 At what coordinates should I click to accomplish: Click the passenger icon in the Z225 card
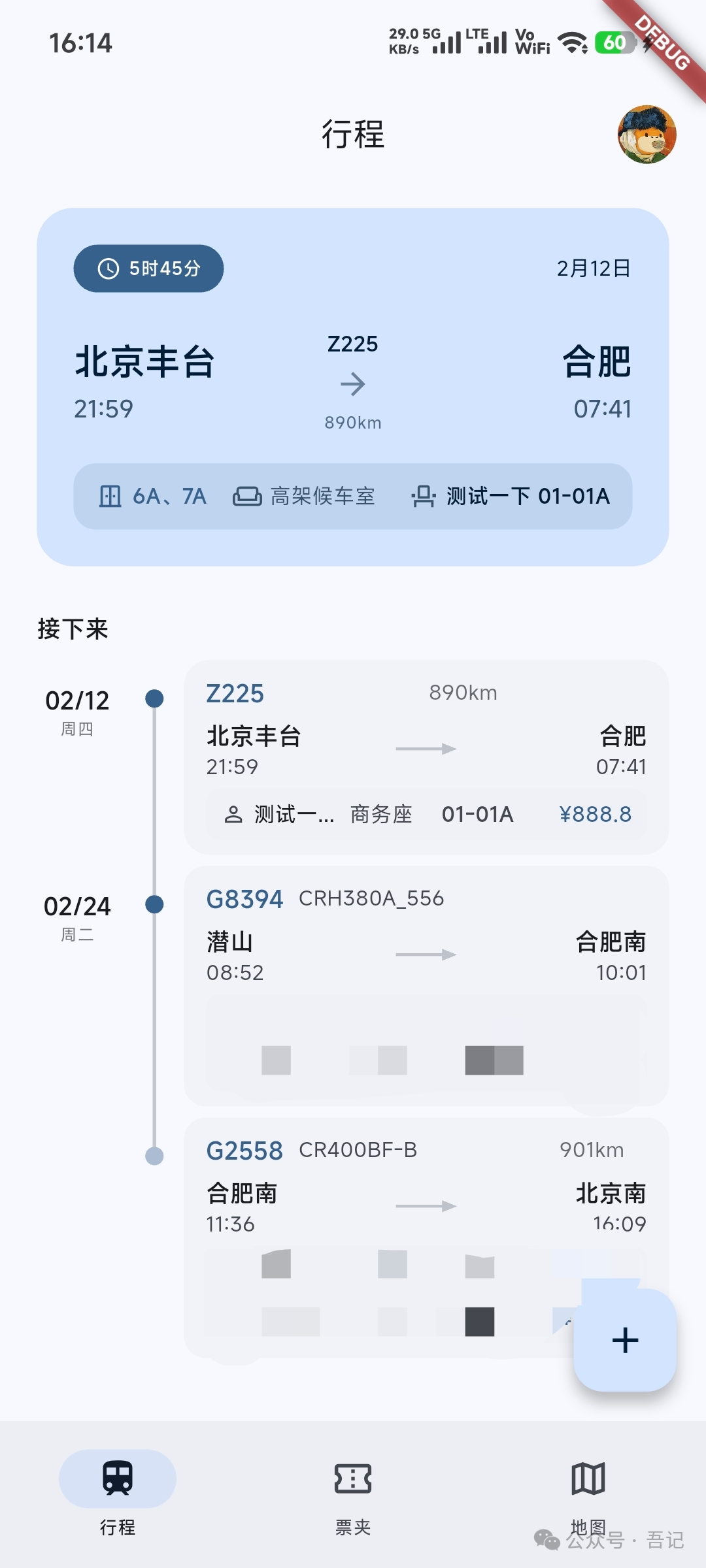click(233, 813)
